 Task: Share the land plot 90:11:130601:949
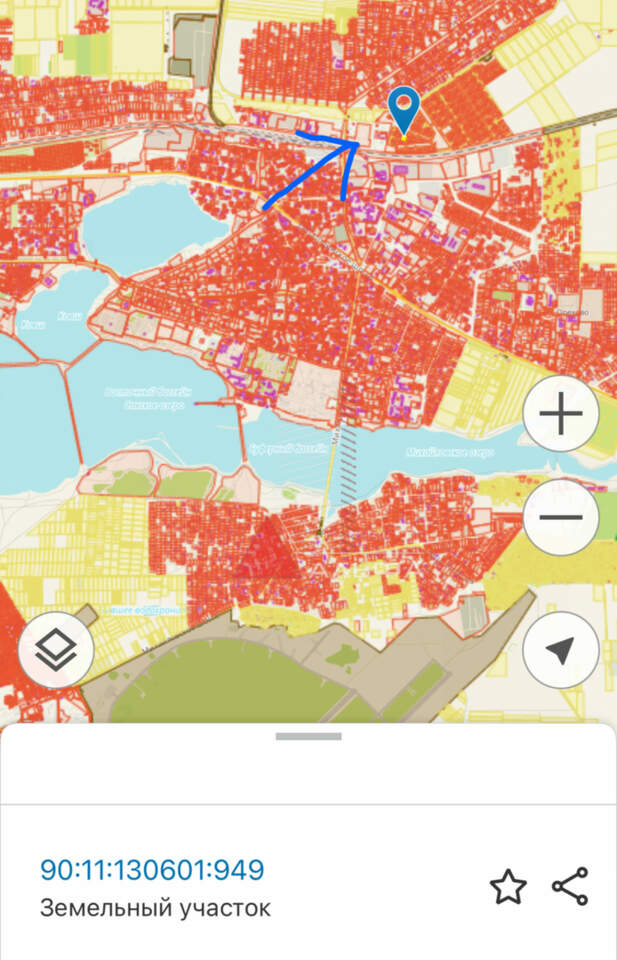click(570, 886)
